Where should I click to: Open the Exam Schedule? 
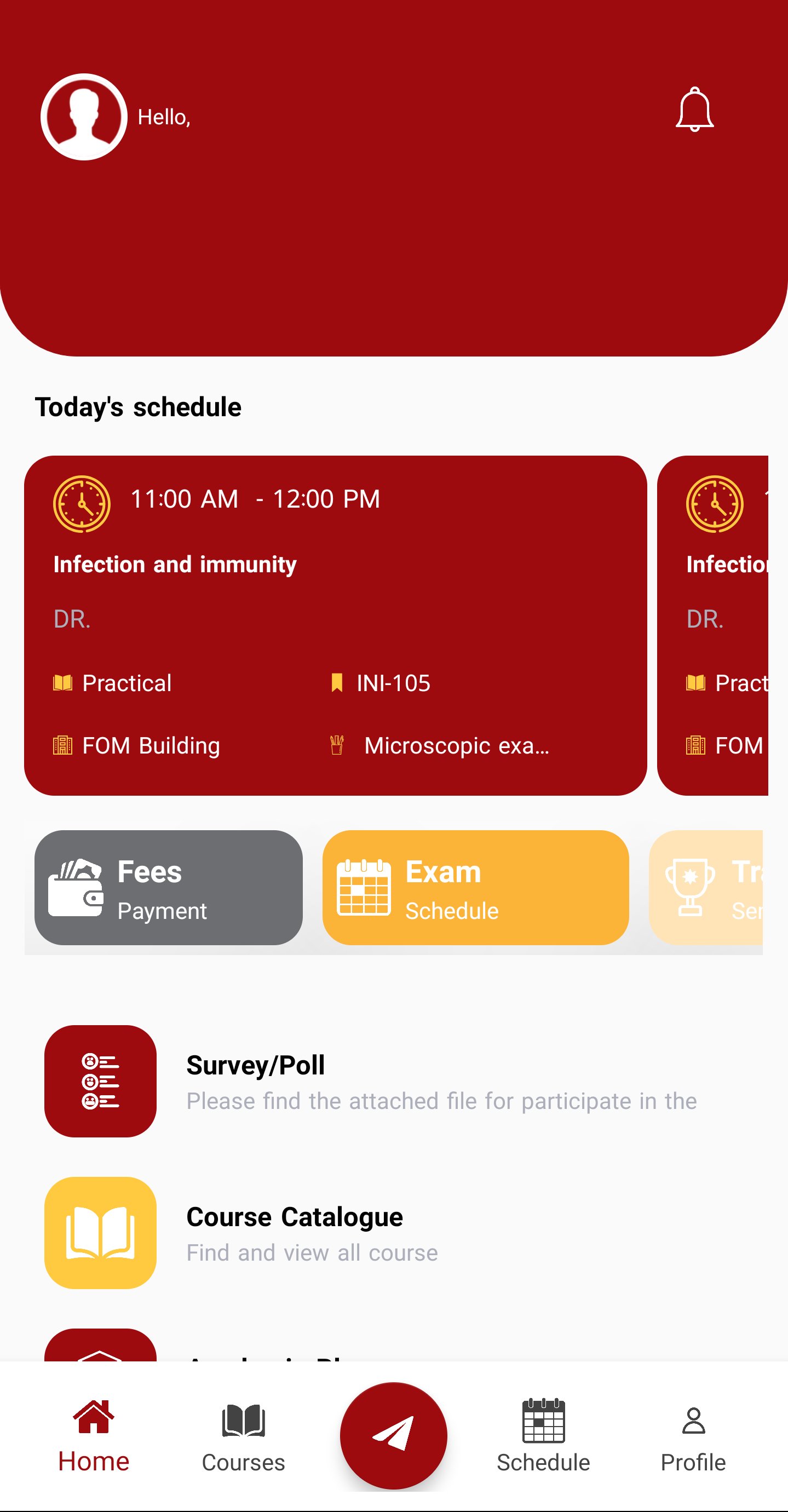pos(475,887)
